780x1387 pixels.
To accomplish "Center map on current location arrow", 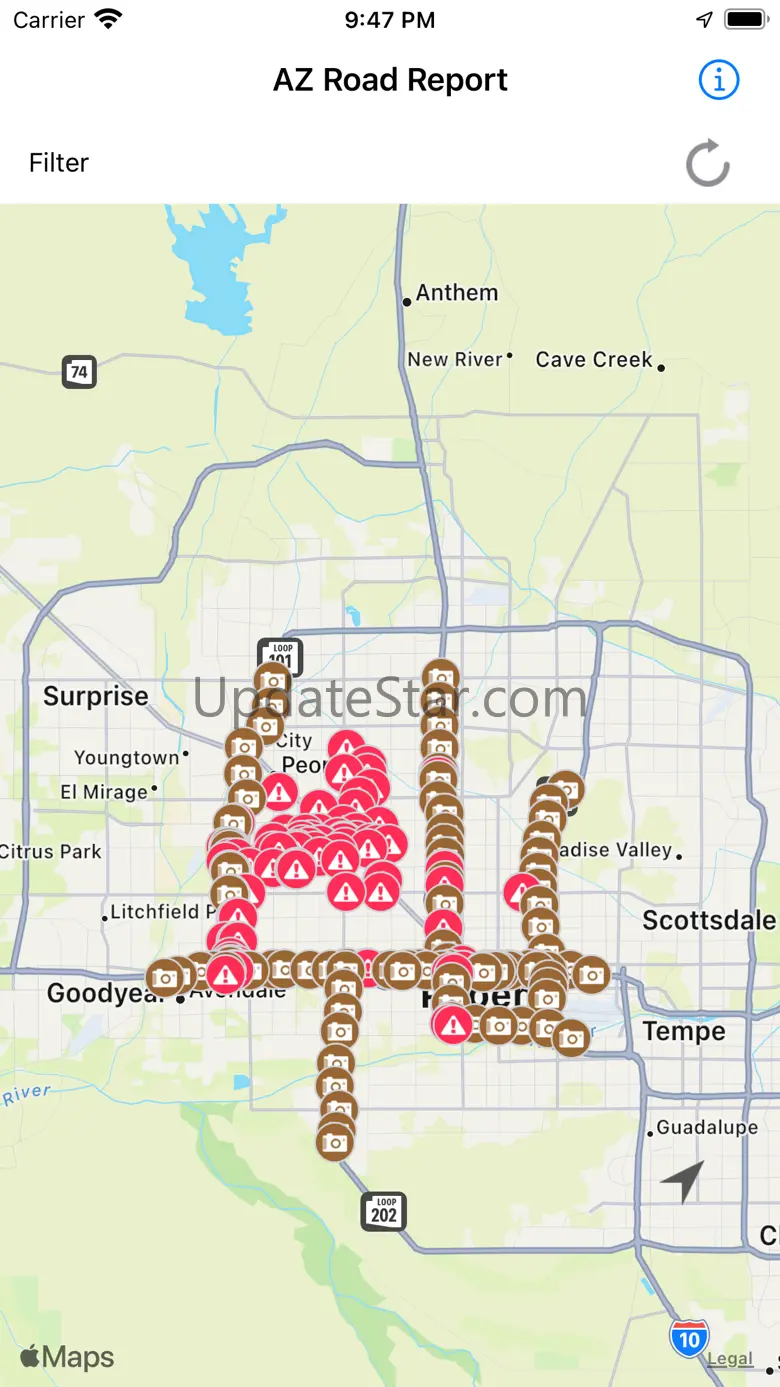I will coord(683,1181).
